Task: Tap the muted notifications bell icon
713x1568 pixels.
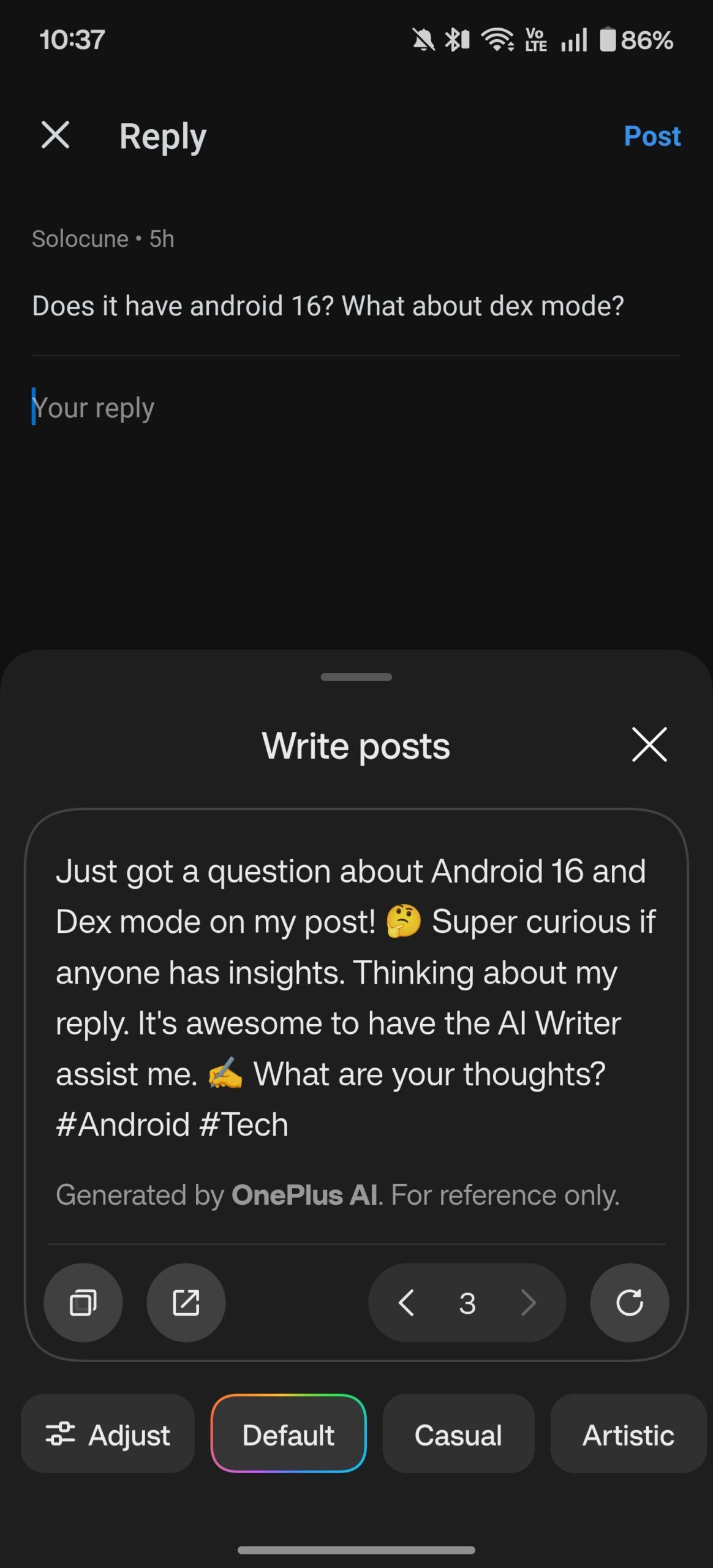Action: tap(424, 39)
